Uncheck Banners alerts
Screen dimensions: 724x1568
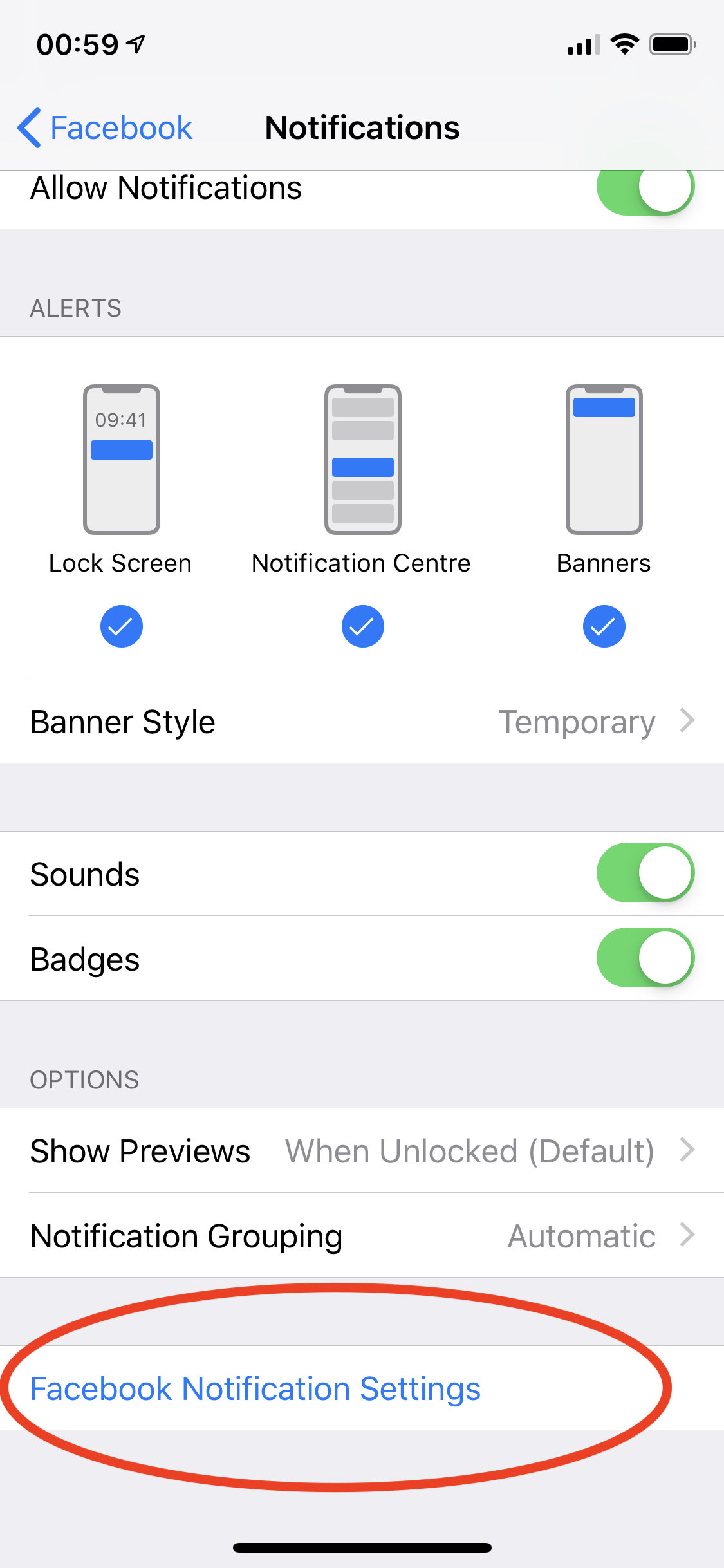point(604,626)
